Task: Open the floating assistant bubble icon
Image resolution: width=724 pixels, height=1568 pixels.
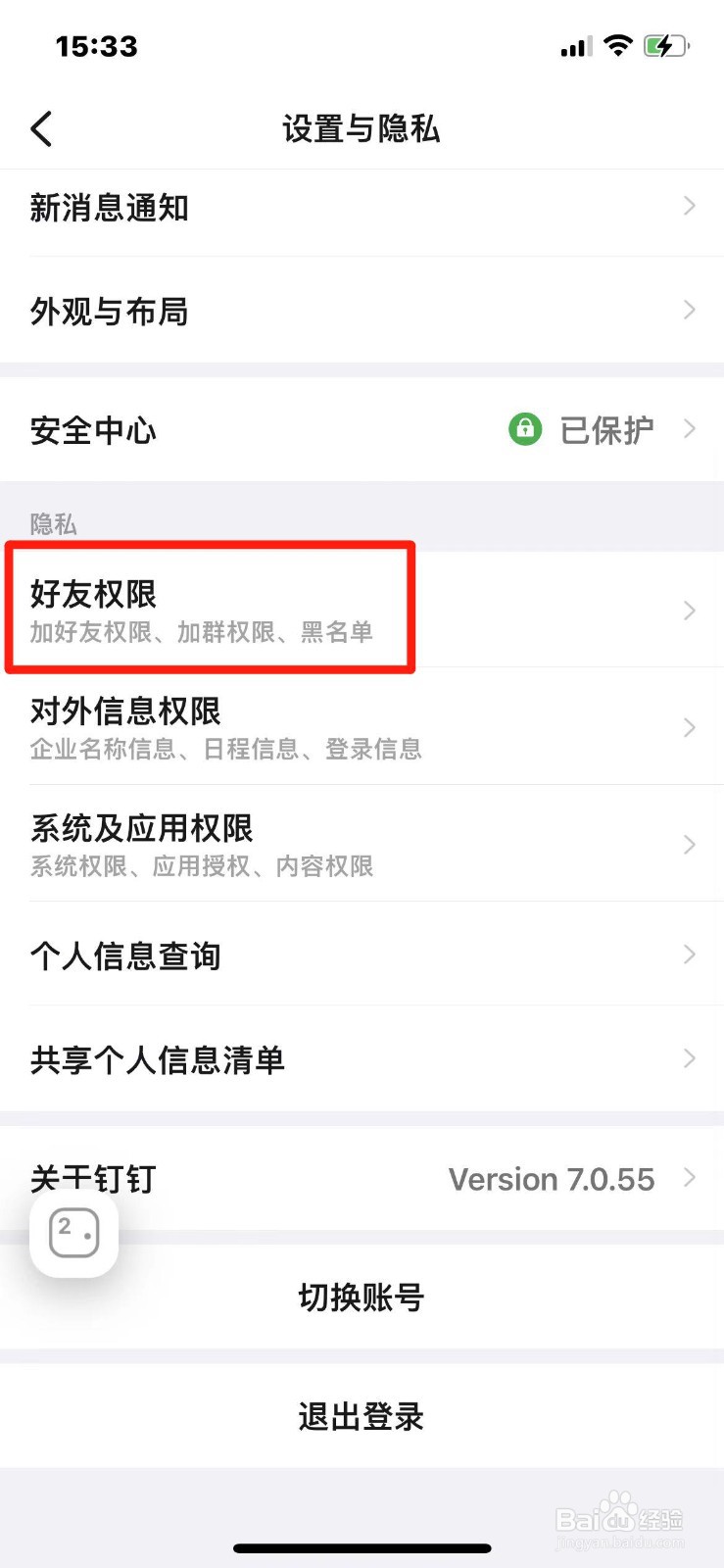Action: click(x=73, y=1233)
